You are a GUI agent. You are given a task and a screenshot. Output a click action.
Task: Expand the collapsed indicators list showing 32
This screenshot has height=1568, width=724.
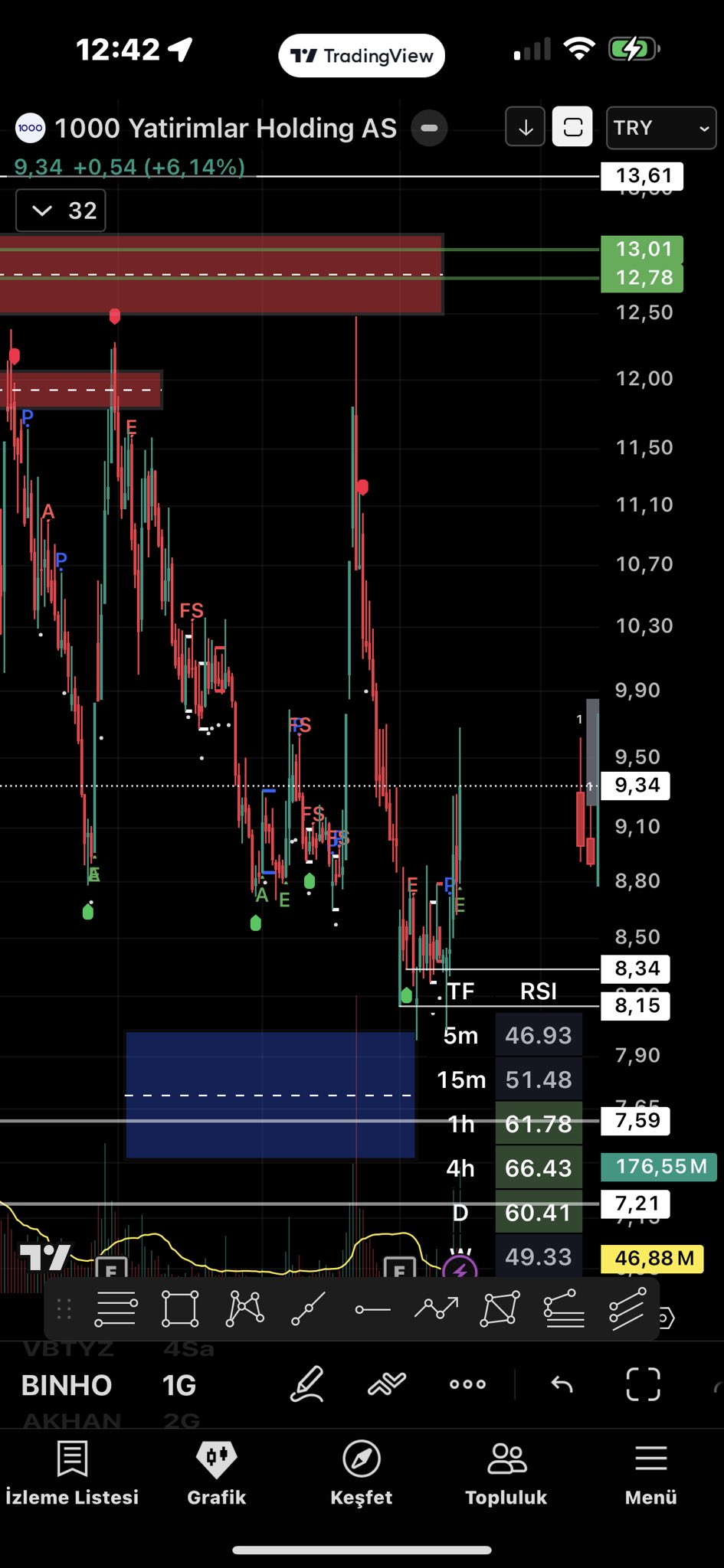pyautogui.click(x=61, y=211)
